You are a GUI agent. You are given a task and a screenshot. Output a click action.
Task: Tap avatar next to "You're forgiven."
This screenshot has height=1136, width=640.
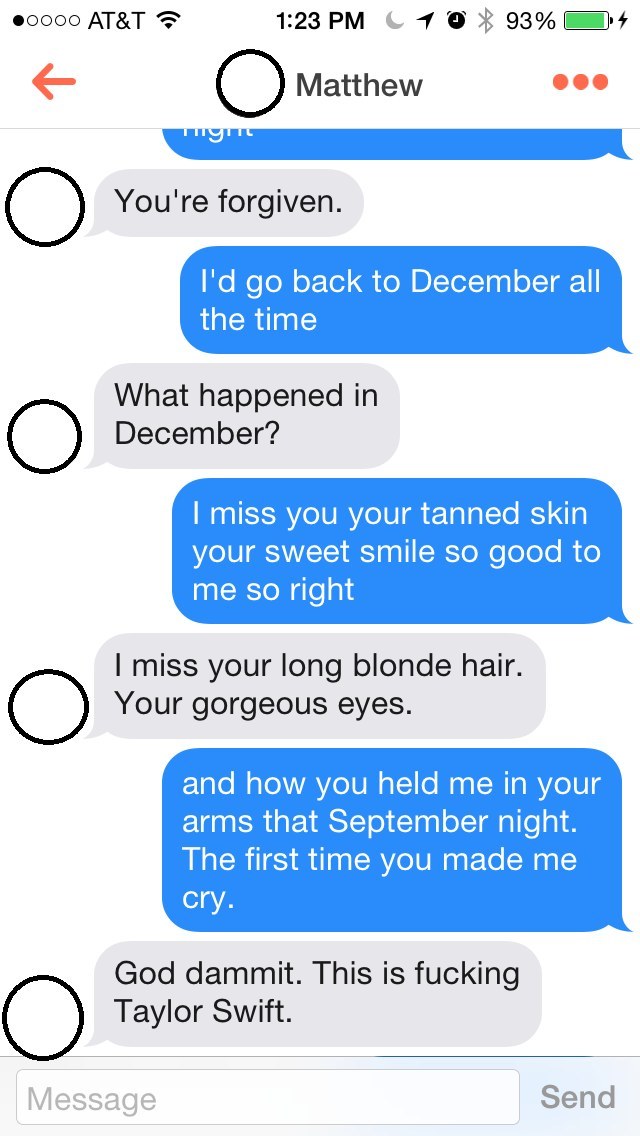pyautogui.click(x=45, y=207)
